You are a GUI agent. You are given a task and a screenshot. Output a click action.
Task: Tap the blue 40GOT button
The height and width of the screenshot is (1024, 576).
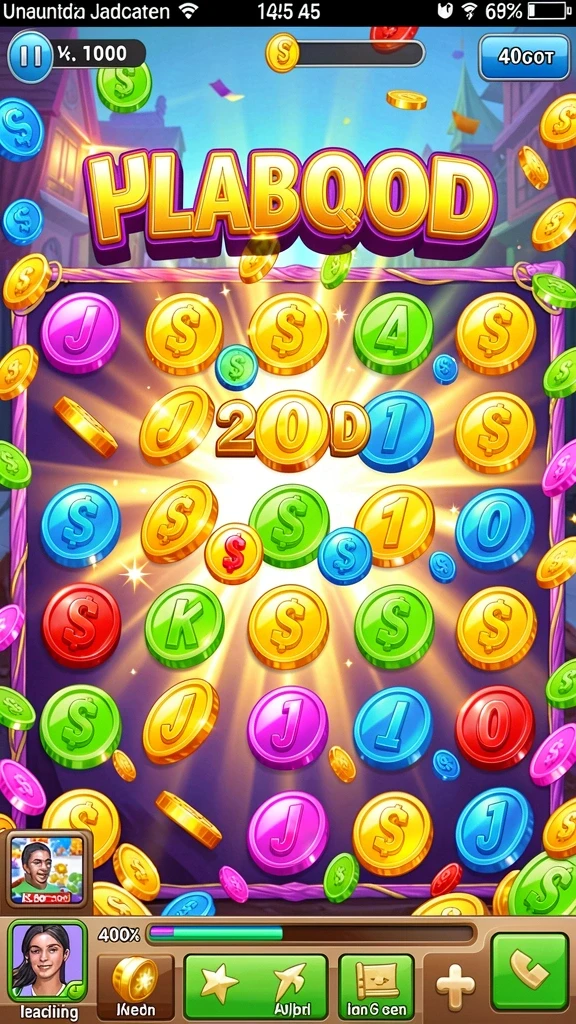pyautogui.click(x=524, y=57)
